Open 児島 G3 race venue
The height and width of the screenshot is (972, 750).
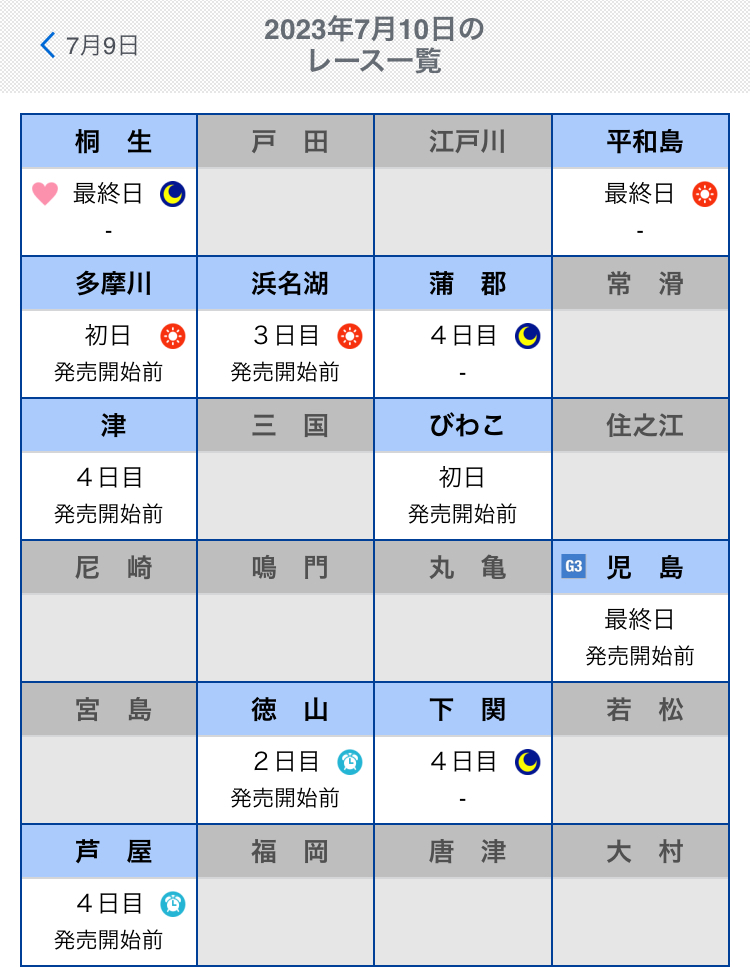tap(640, 612)
